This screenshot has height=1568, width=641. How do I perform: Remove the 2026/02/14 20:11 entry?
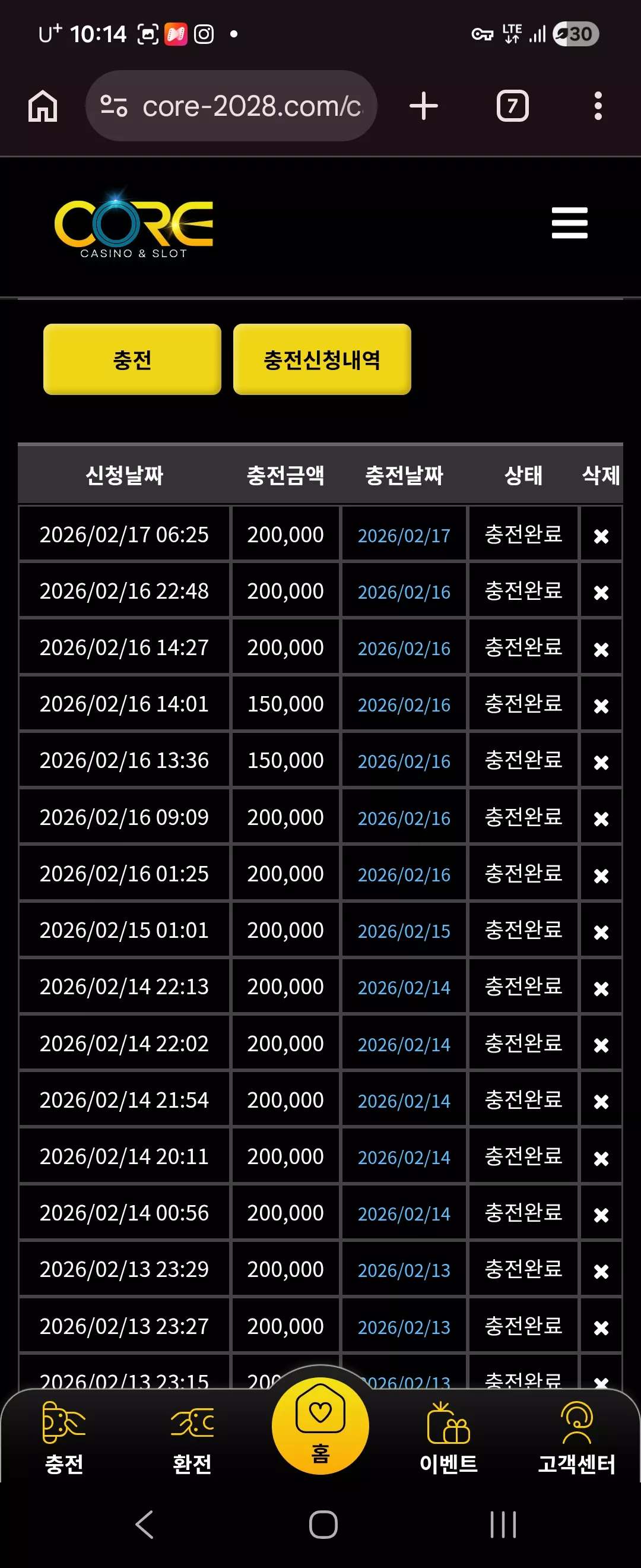[601, 1158]
